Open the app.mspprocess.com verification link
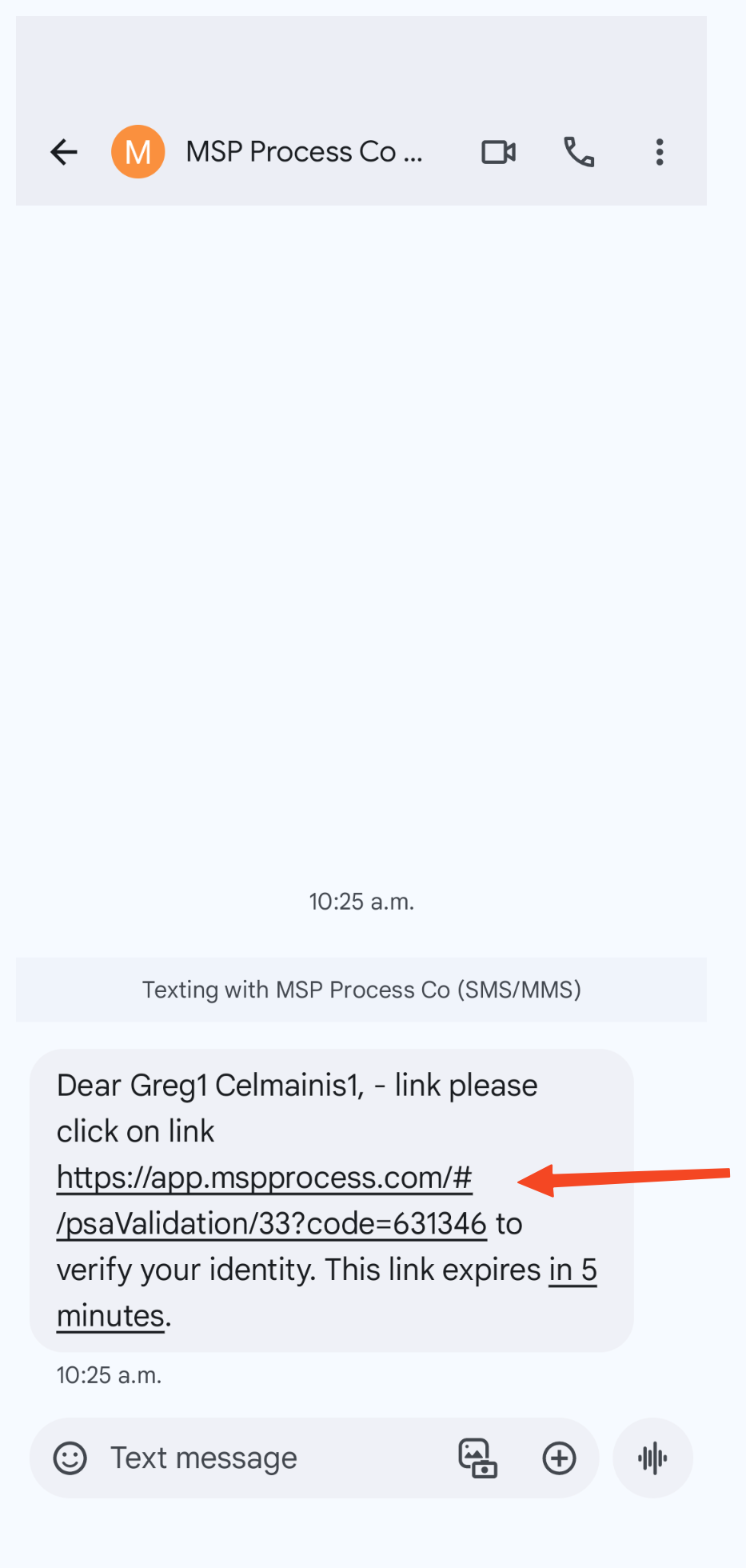 coord(272,1200)
